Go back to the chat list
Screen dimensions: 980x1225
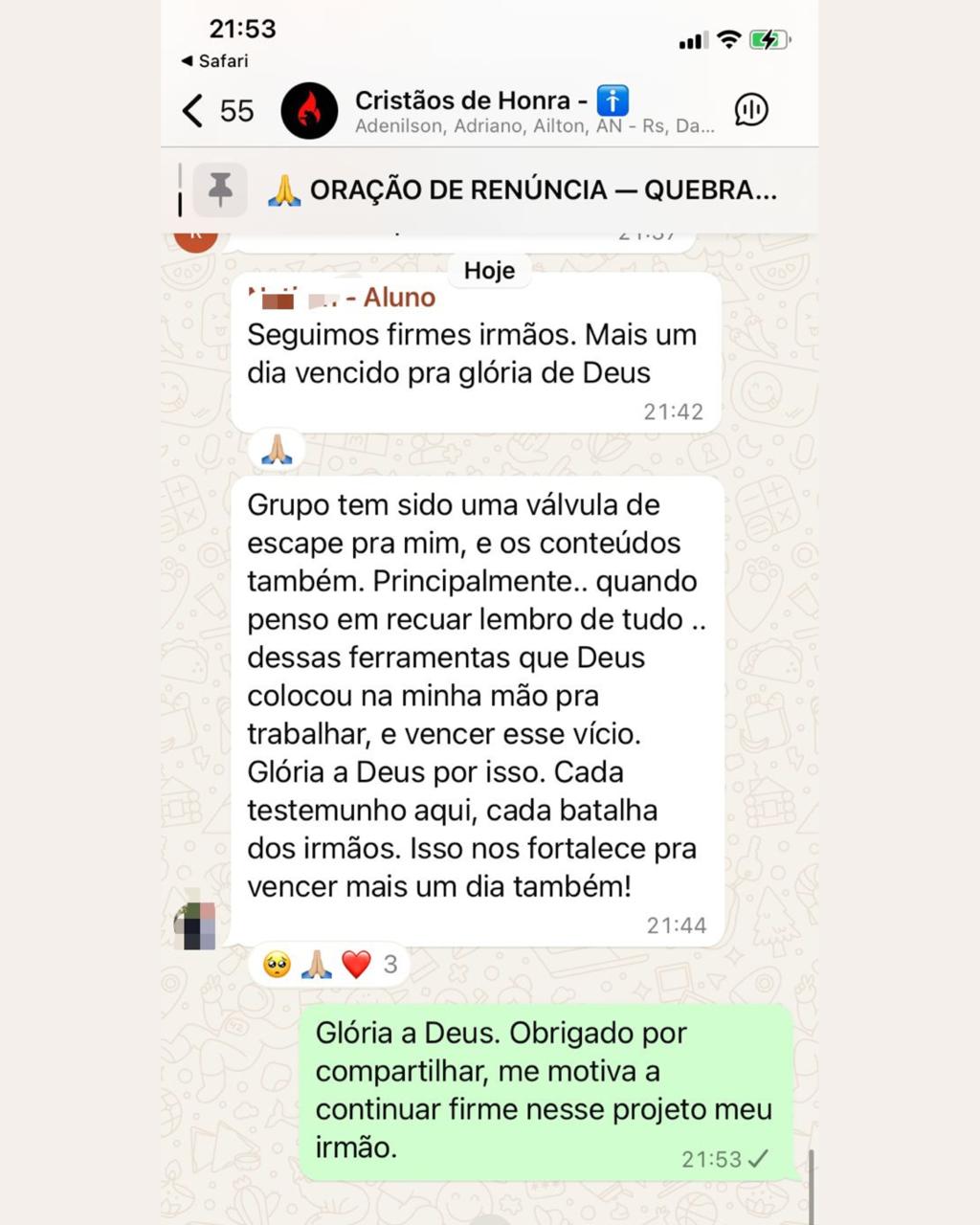click(216, 111)
